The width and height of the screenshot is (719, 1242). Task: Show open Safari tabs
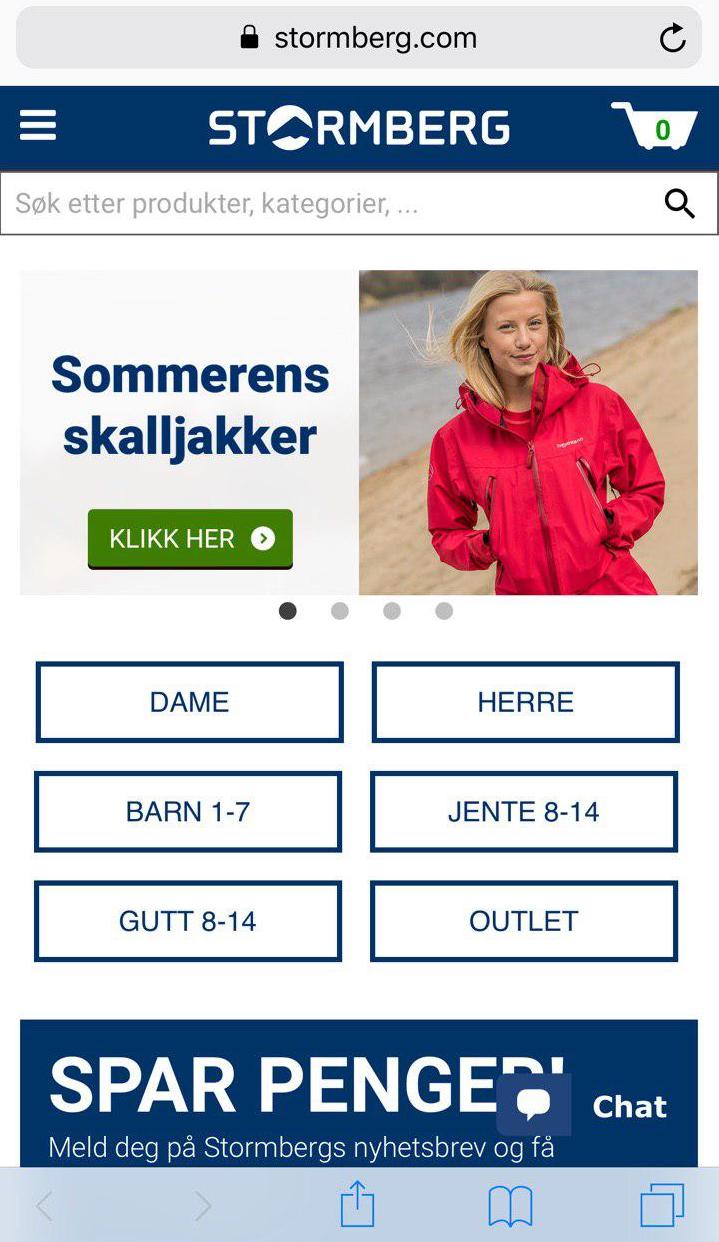pyautogui.click(x=662, y=1205)
